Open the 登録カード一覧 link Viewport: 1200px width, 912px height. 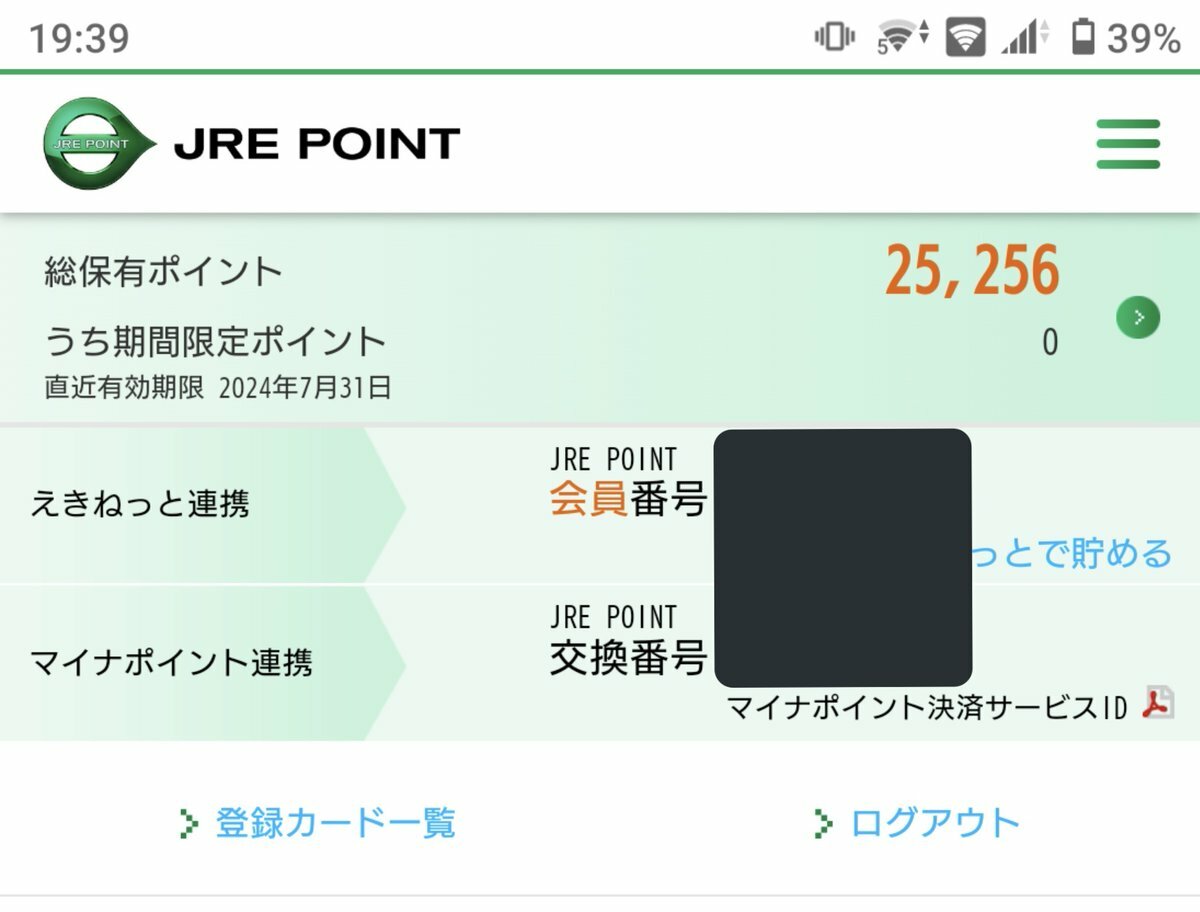tap(334, 824)
